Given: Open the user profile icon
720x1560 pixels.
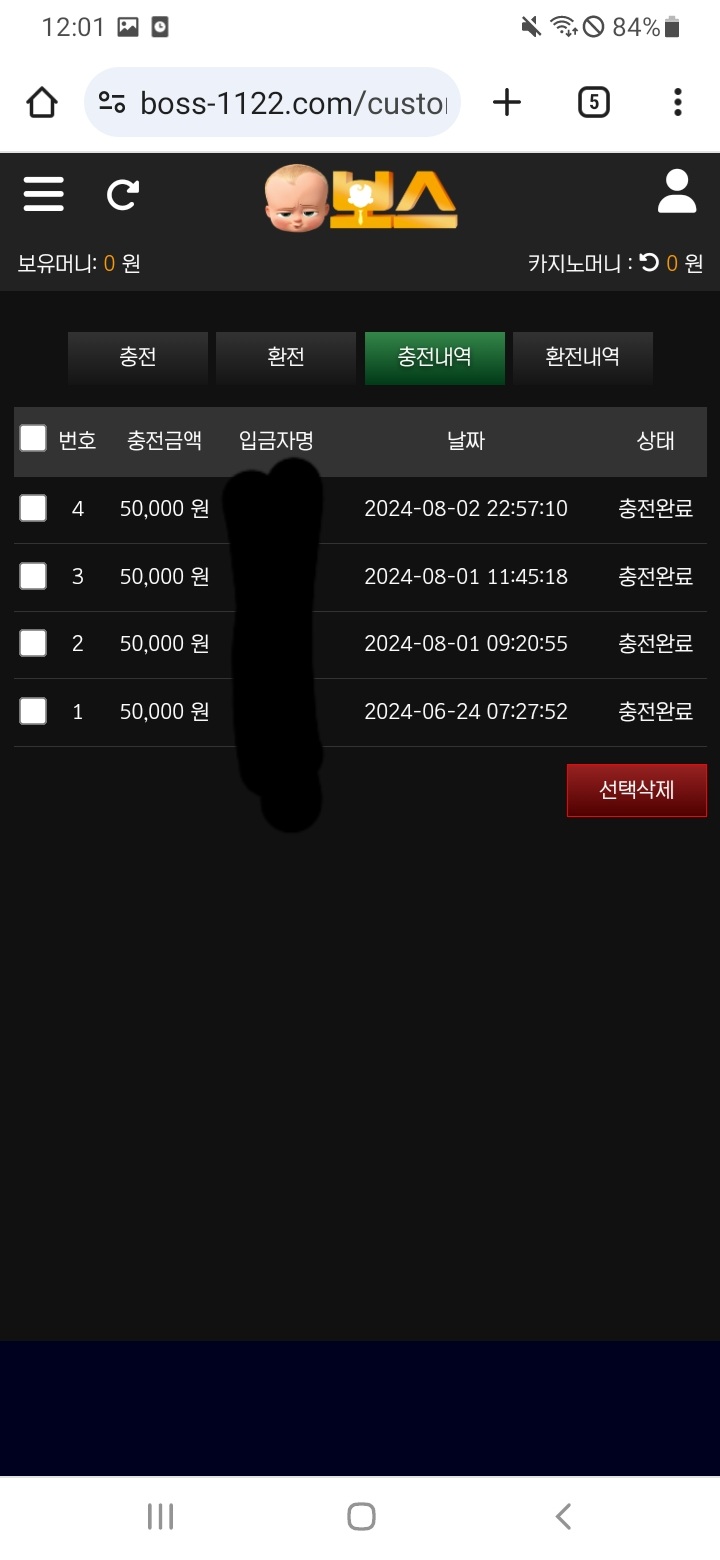Looking at the screenshot, I should [677, 191].
